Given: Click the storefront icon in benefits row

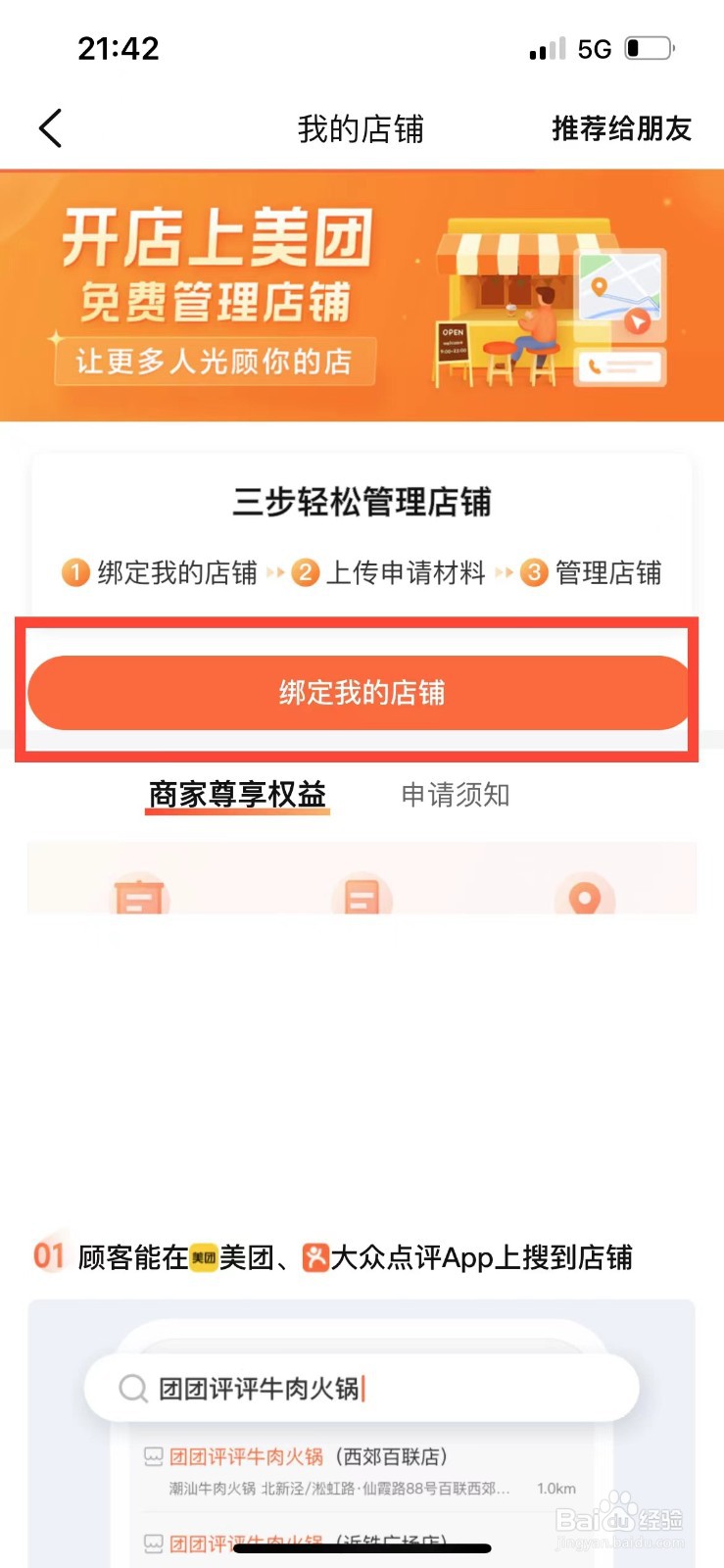Looking at the screenshot, I should tap(140, 894).
